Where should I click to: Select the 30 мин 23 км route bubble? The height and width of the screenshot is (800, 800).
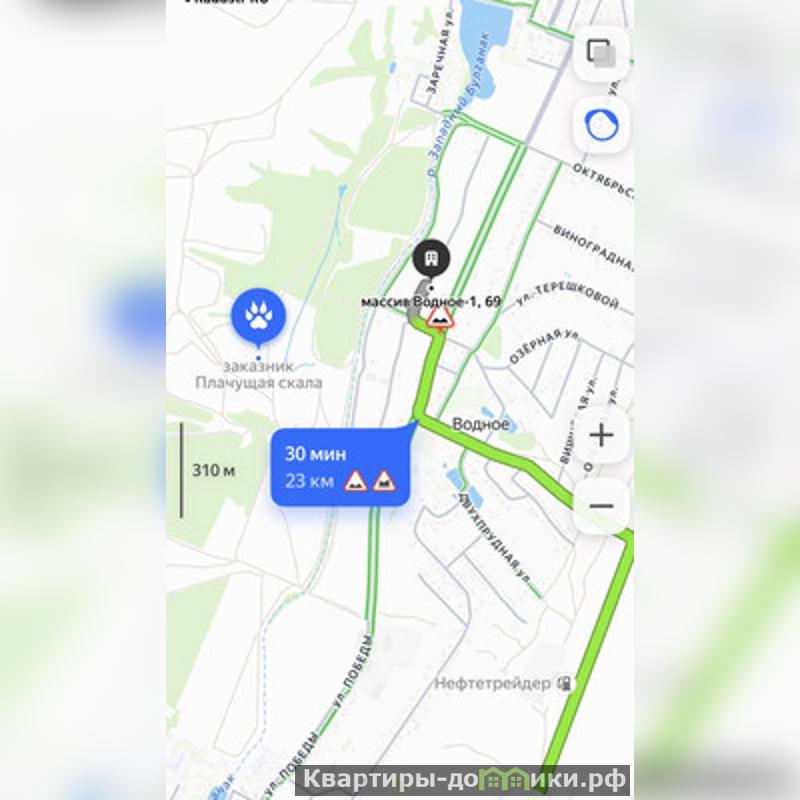[340, 468]
